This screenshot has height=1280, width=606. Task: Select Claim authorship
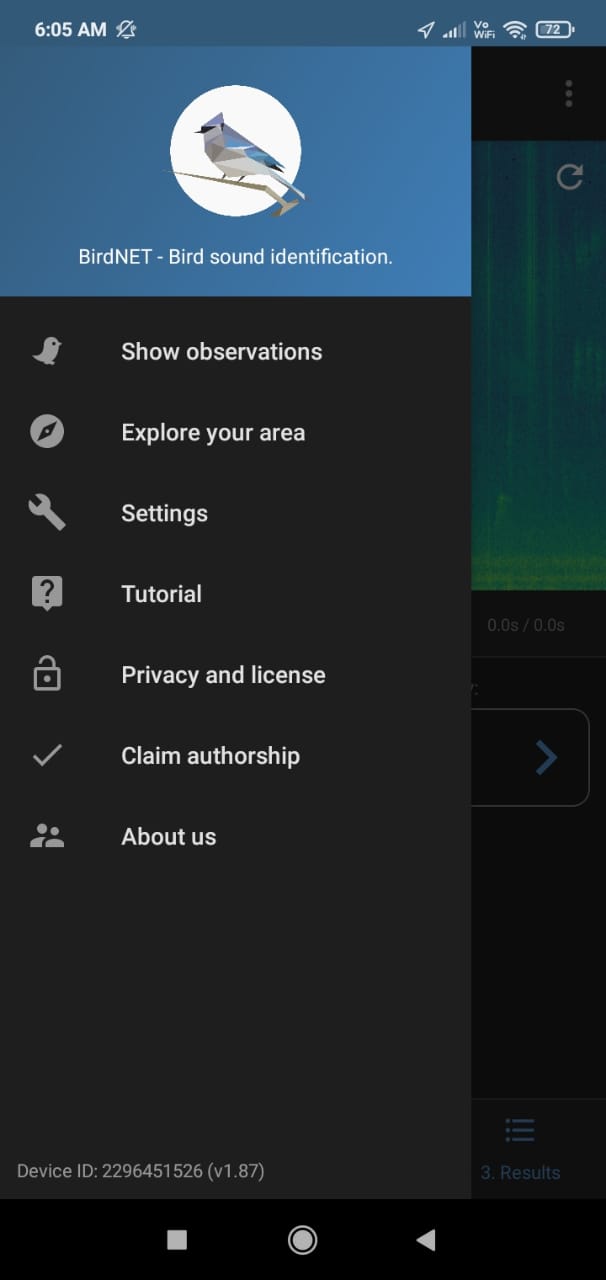[235, 756]
